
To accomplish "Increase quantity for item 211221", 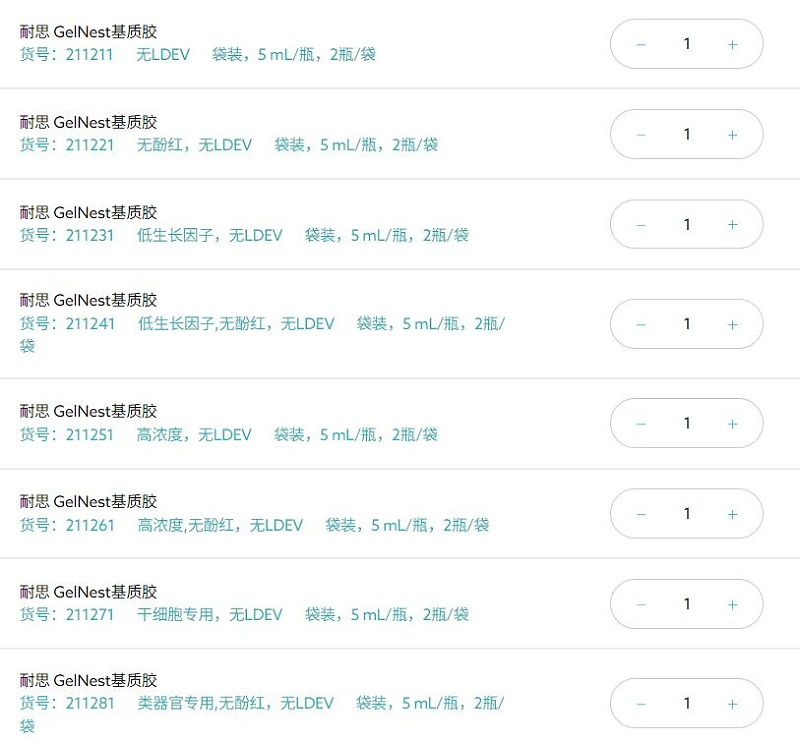I will [732, 134].
